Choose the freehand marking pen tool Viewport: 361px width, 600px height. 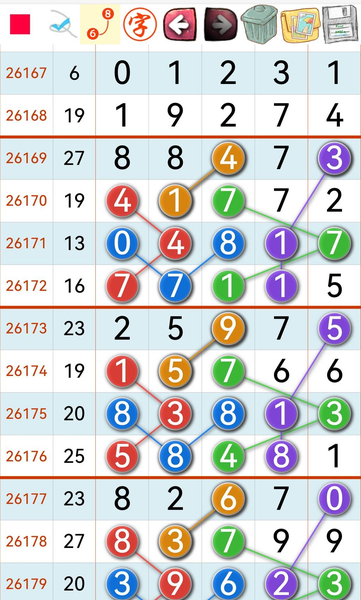click(x=63, y=25)
